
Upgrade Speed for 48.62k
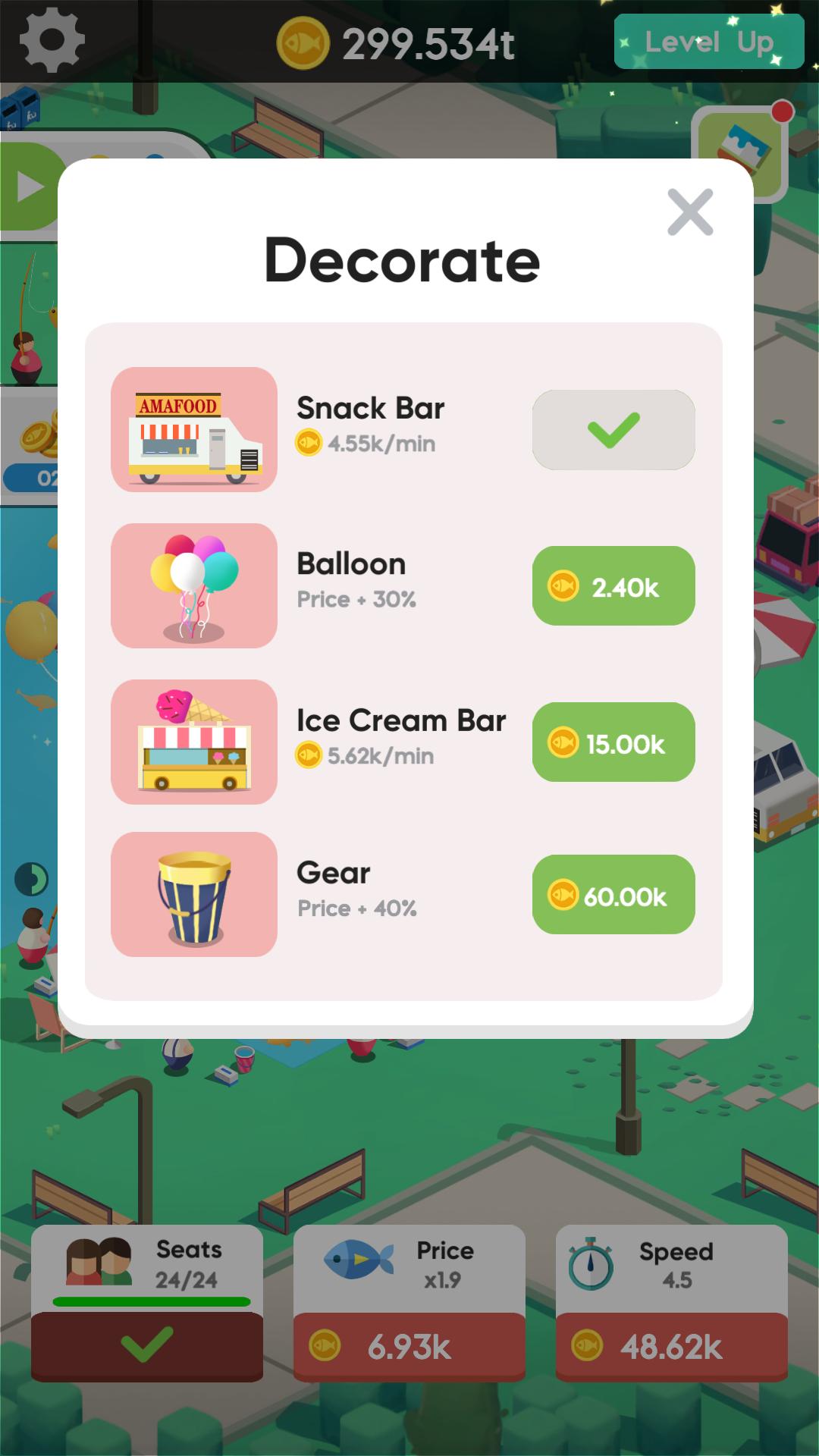(671, 1347)
